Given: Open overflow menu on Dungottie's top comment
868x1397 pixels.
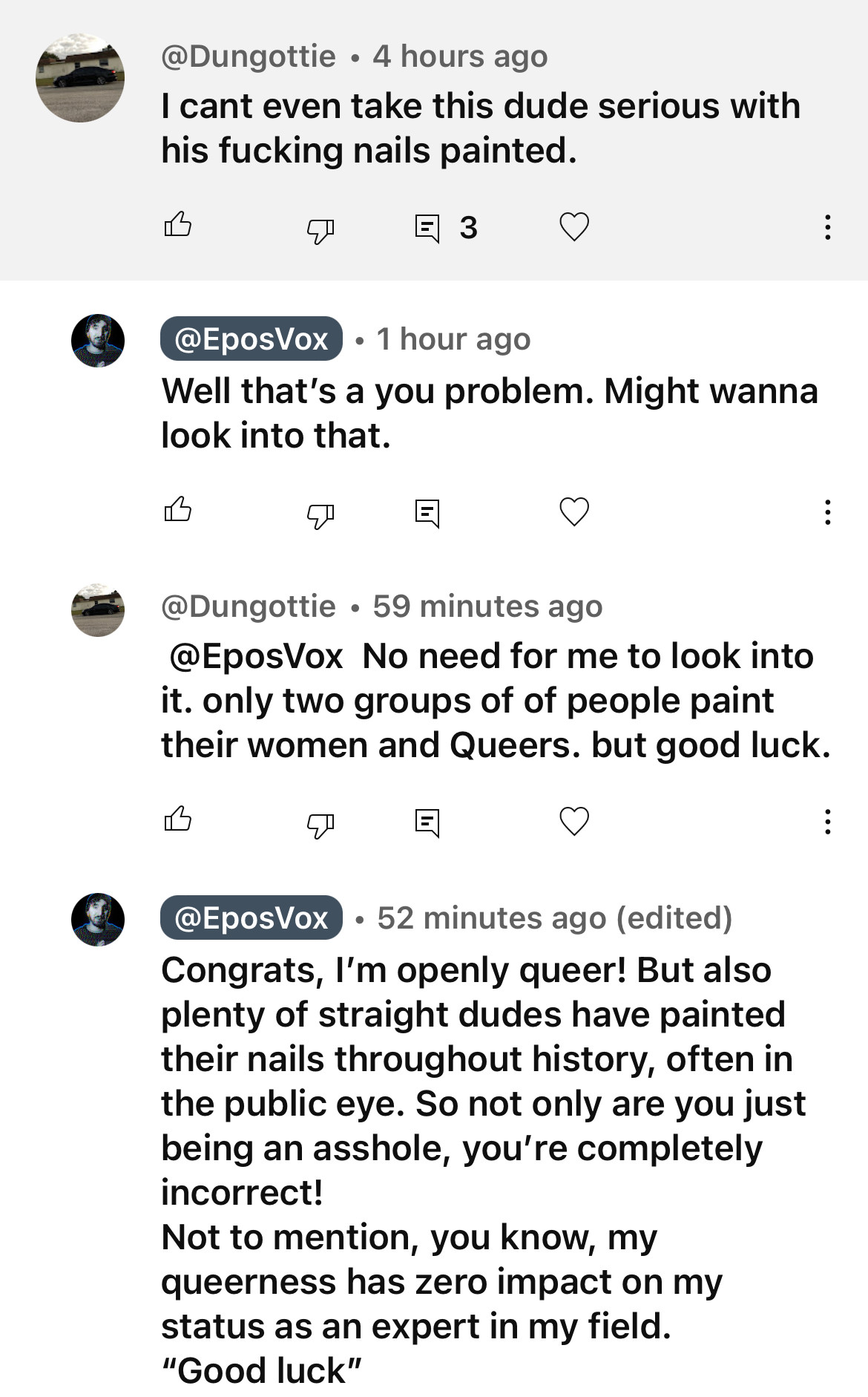Looking at the screenshot, I should point(827,226).
